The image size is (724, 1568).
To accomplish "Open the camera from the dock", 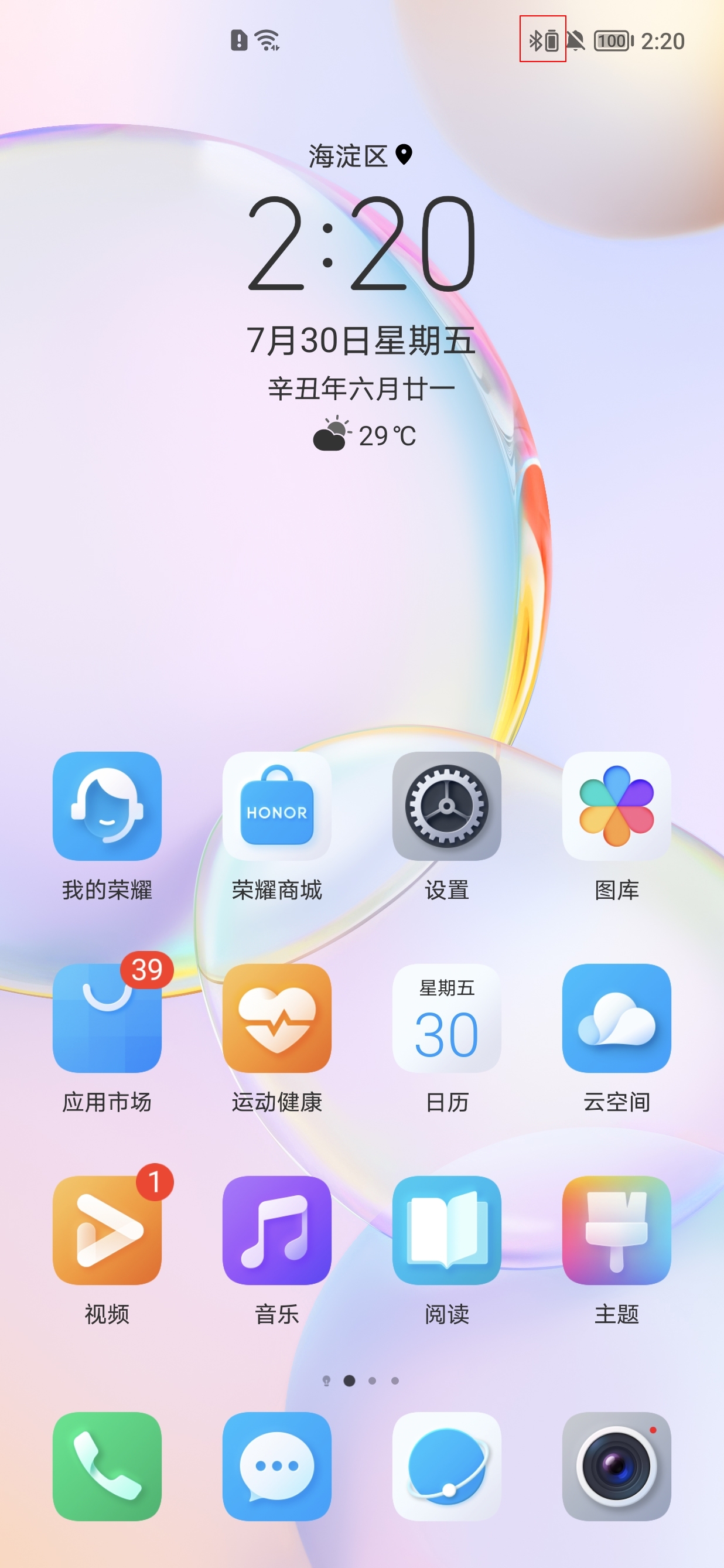I will (x=616, y=1465).
